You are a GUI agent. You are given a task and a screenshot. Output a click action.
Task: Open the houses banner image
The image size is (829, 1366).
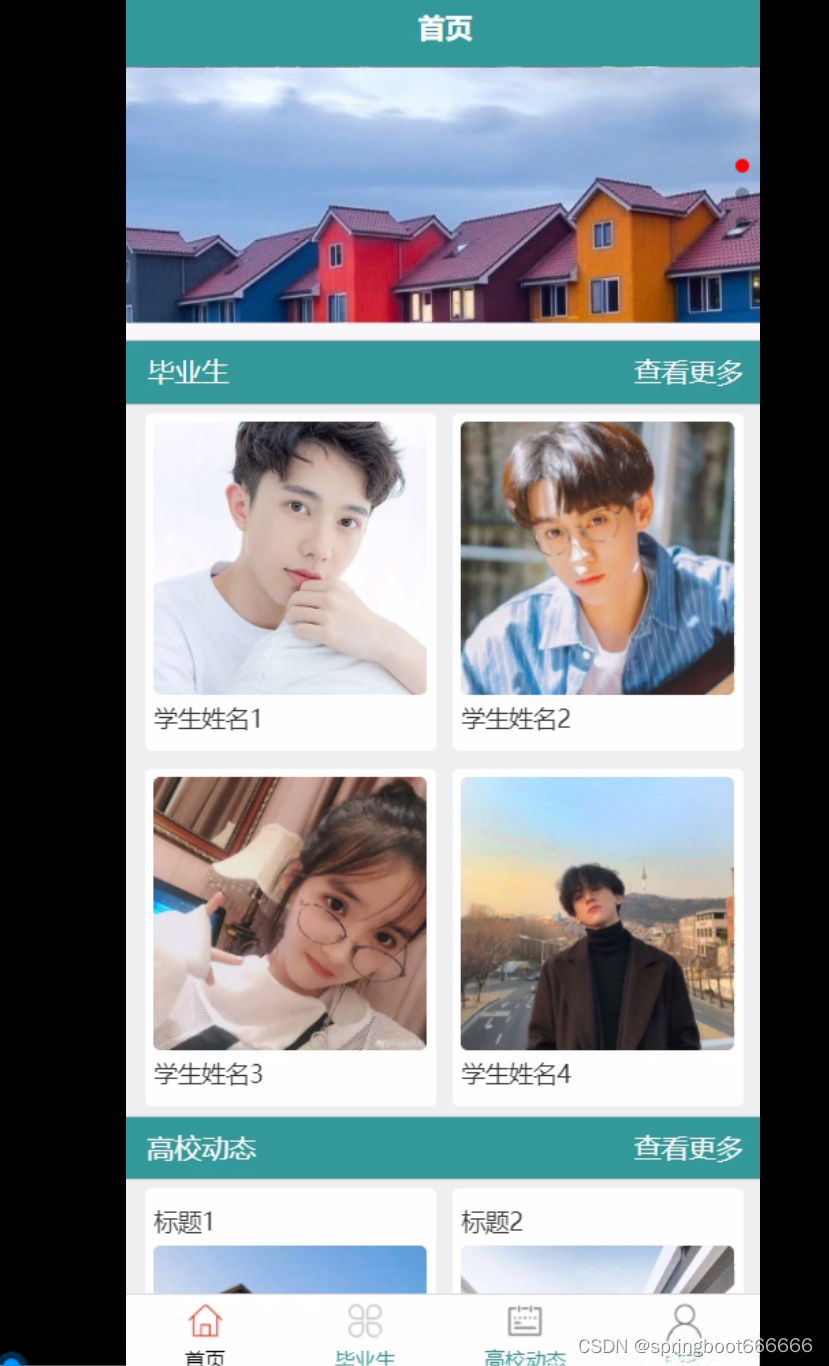tap(442, 195)
